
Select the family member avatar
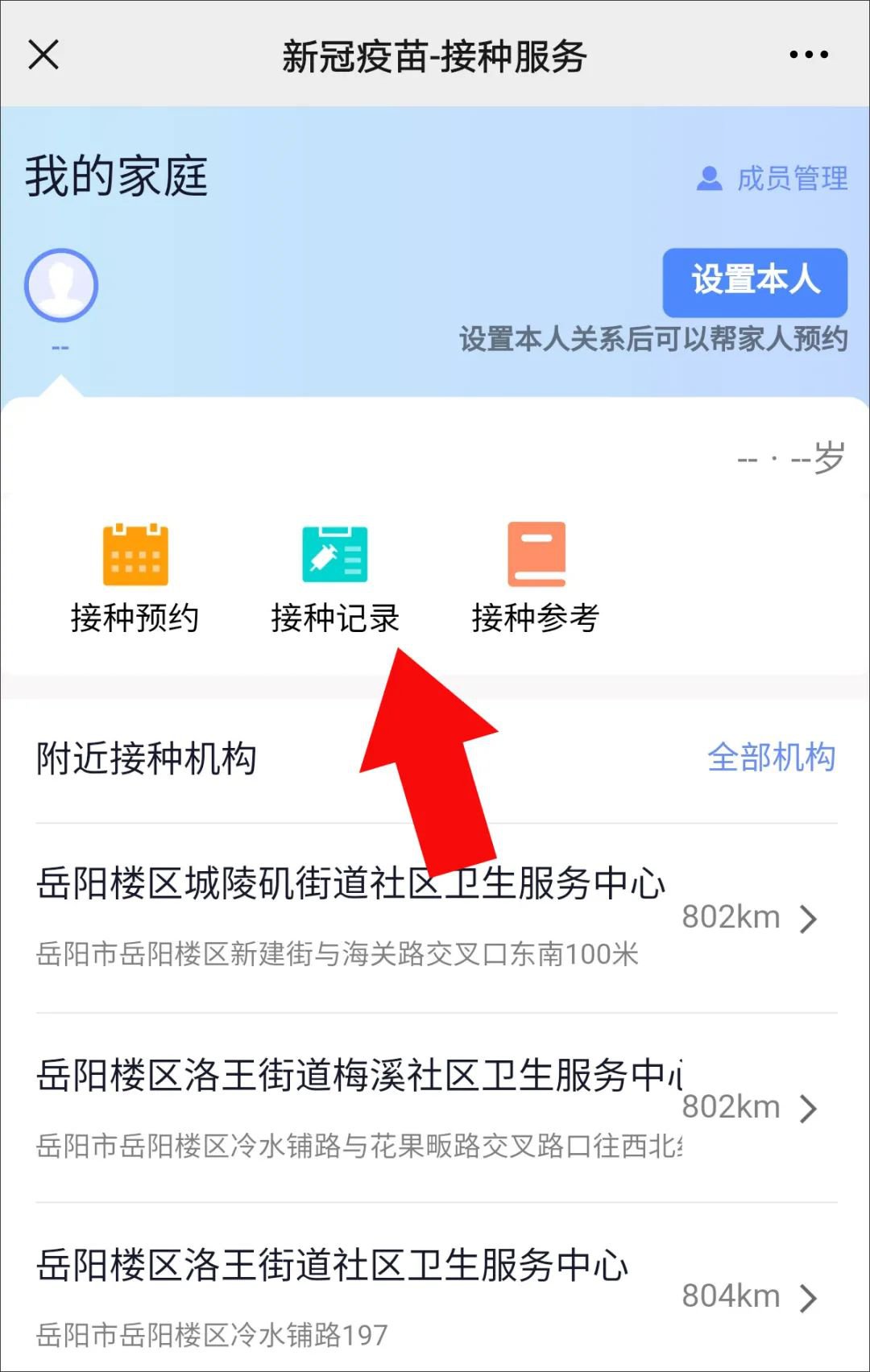pos(61,285)
